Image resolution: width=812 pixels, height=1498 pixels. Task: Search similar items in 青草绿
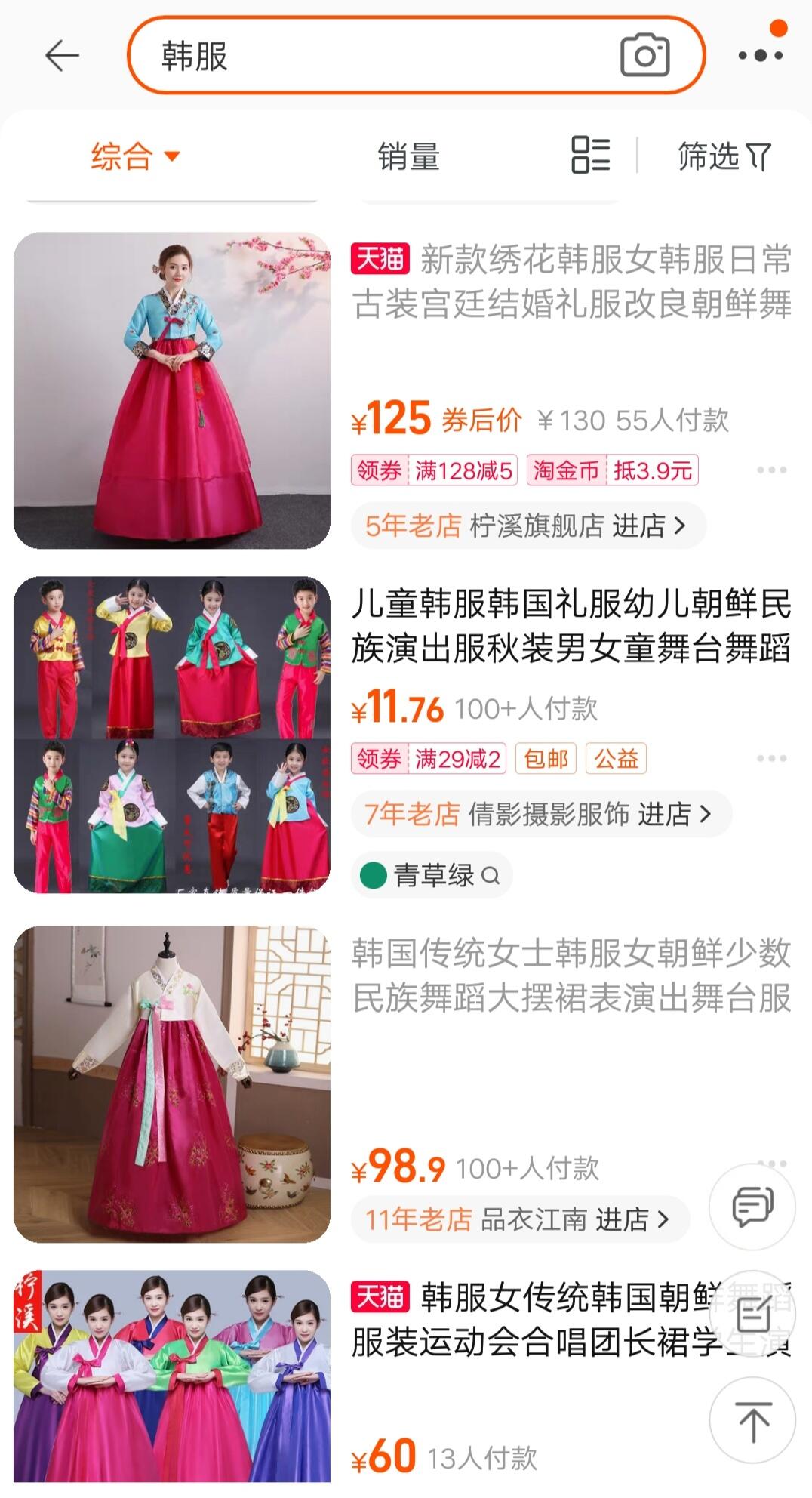coord(432,875)
